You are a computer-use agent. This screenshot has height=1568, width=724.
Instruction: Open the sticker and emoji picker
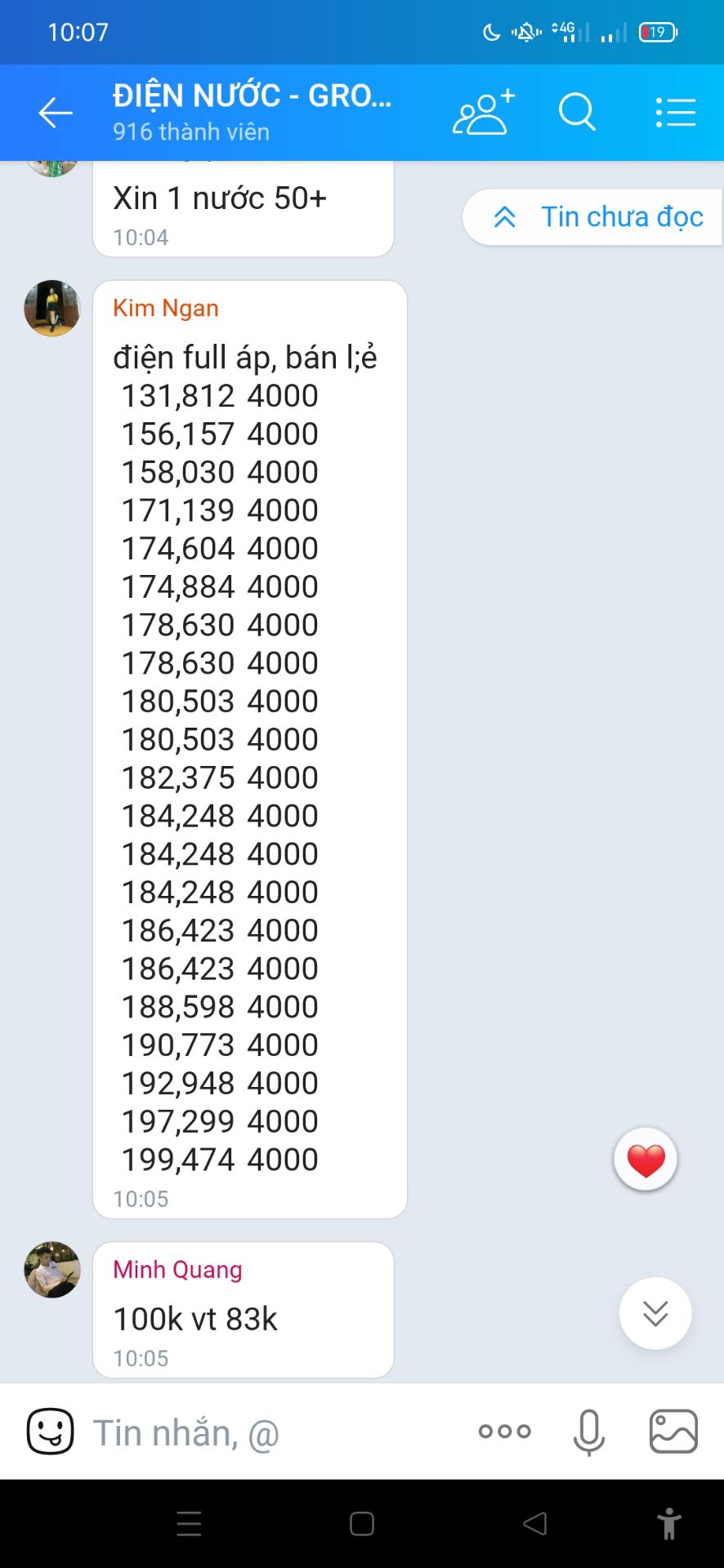pyautogui.click(x=51, y=1432)
